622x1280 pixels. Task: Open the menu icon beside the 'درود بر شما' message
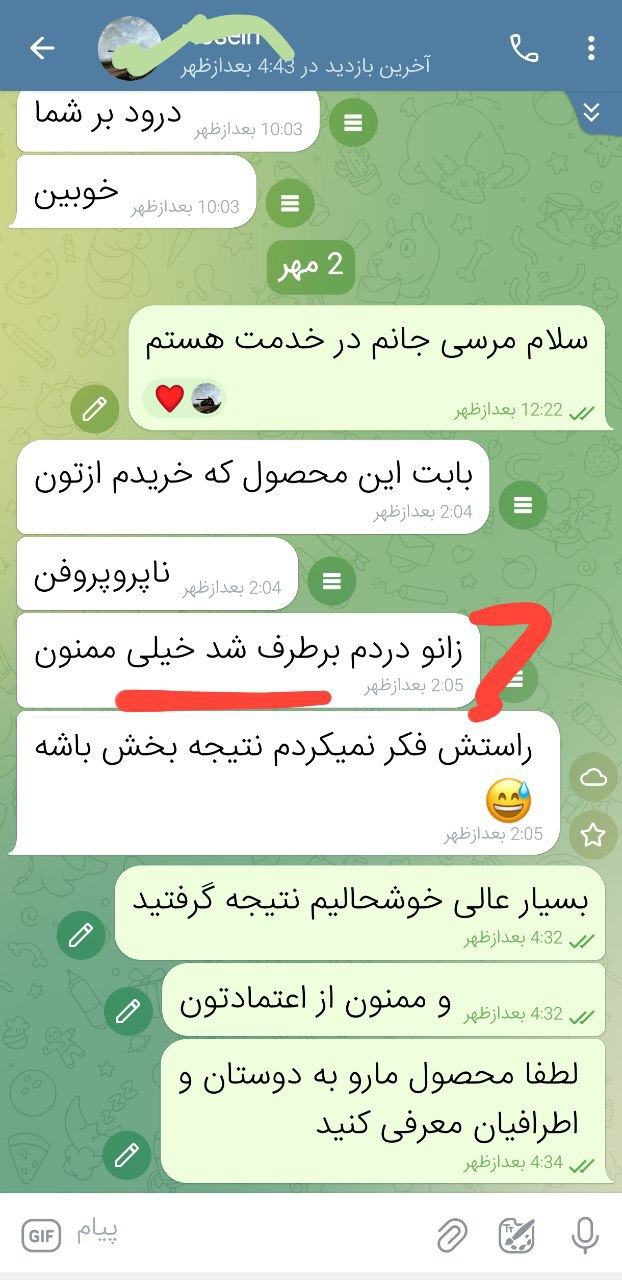[352, 124]
